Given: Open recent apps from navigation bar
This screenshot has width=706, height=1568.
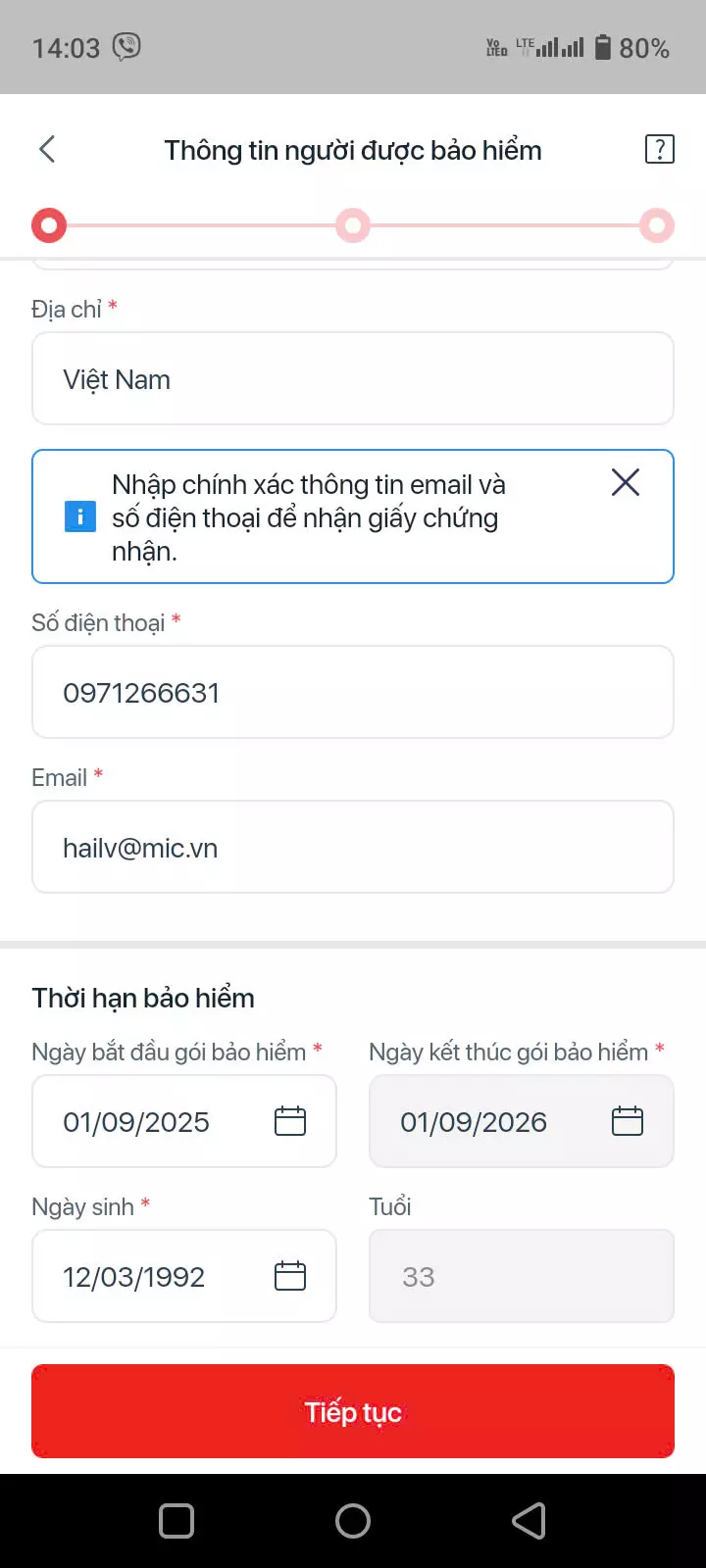Looking at the screenshot, I should (176, 1521).
